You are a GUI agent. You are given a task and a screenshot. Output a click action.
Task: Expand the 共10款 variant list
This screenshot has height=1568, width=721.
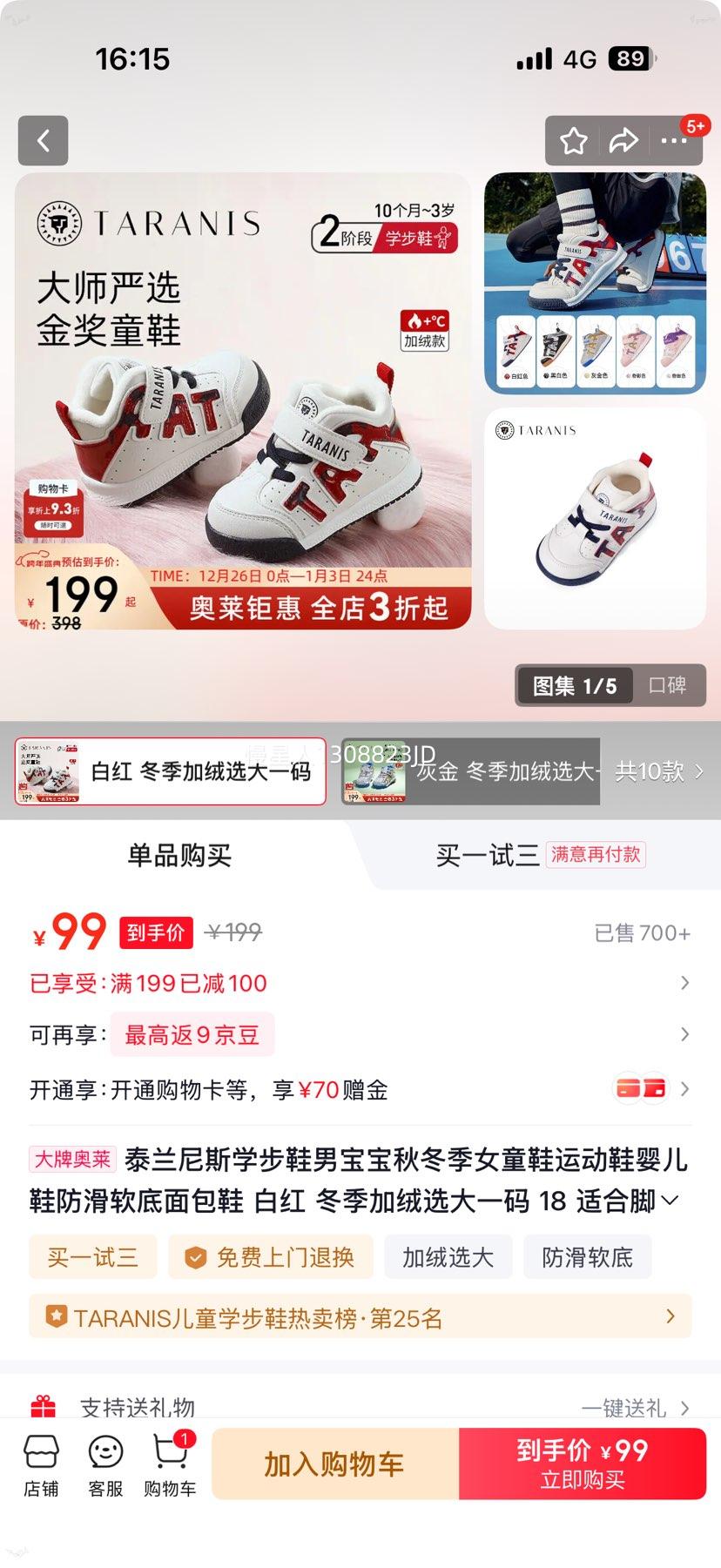pyautogui.click(x=659, y=771)
